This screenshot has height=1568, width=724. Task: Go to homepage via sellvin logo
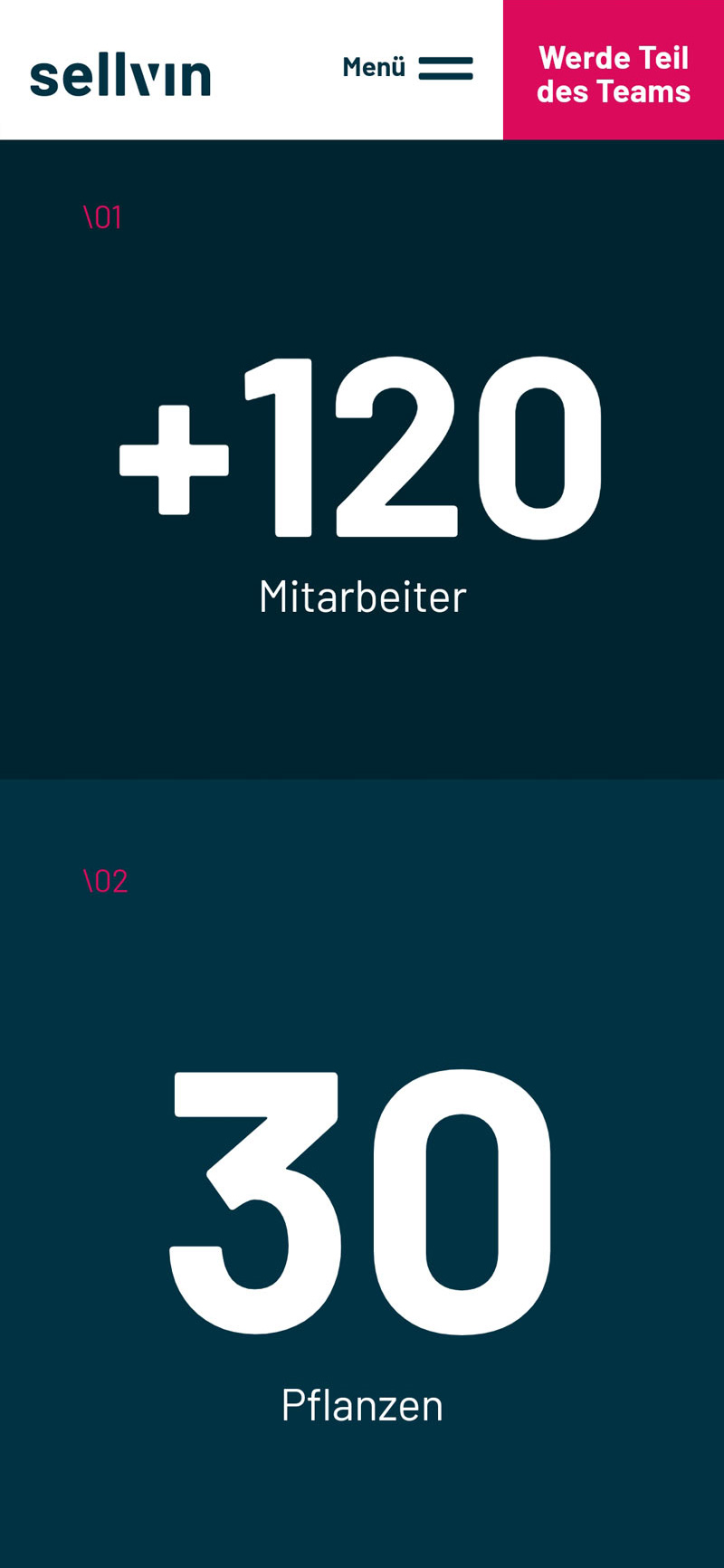click(120, 76)
